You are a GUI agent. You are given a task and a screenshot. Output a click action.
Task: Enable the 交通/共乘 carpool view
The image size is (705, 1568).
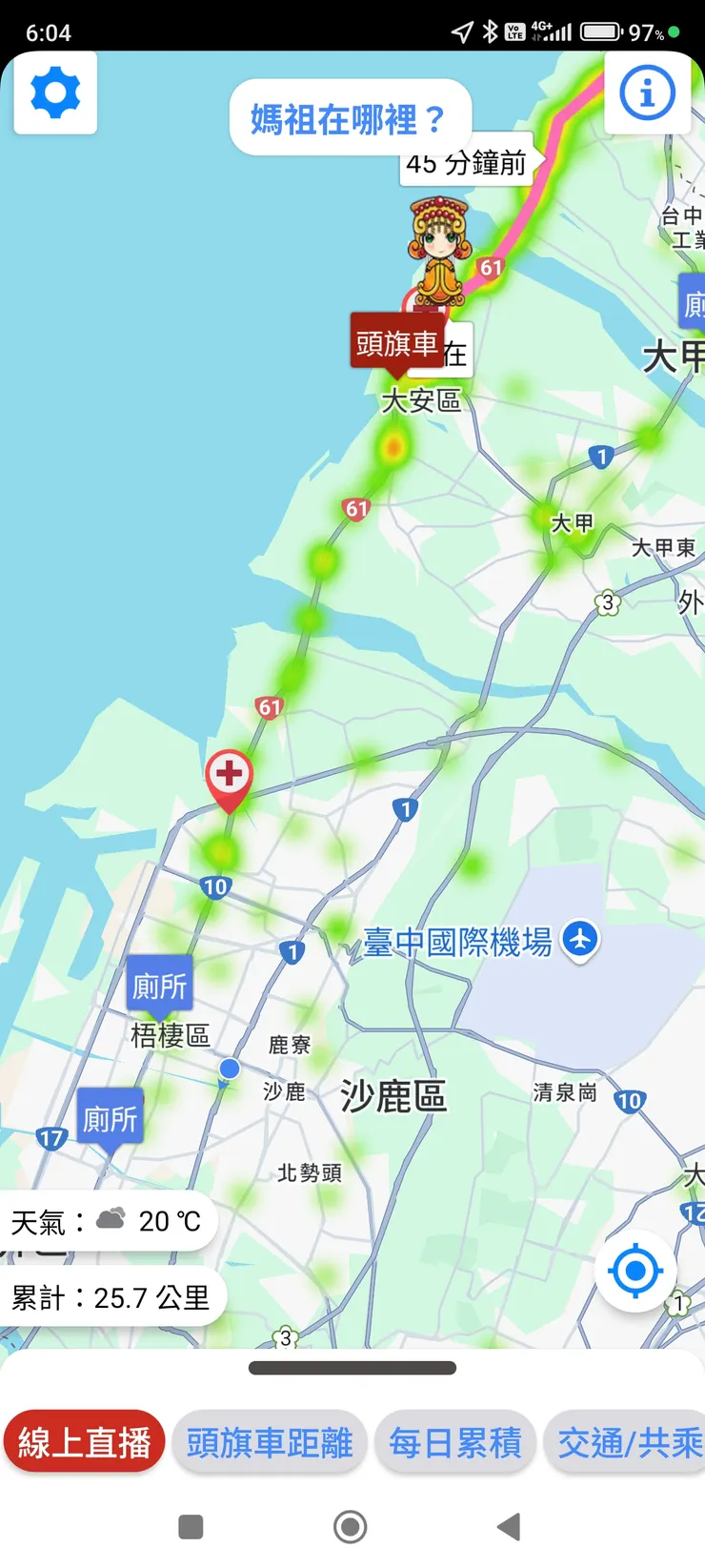(x=626, y=1442)
